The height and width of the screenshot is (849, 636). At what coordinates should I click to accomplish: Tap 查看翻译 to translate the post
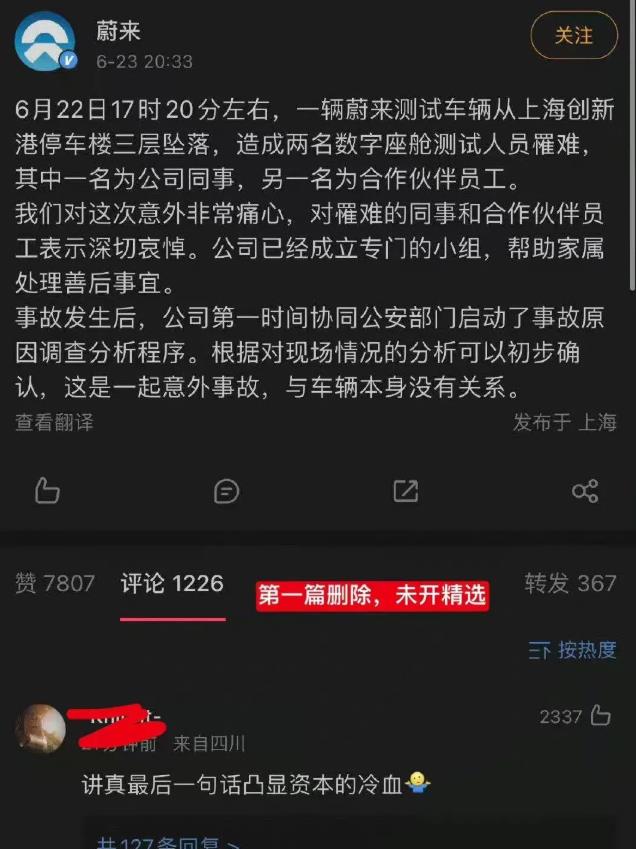(x=54, y=422)
